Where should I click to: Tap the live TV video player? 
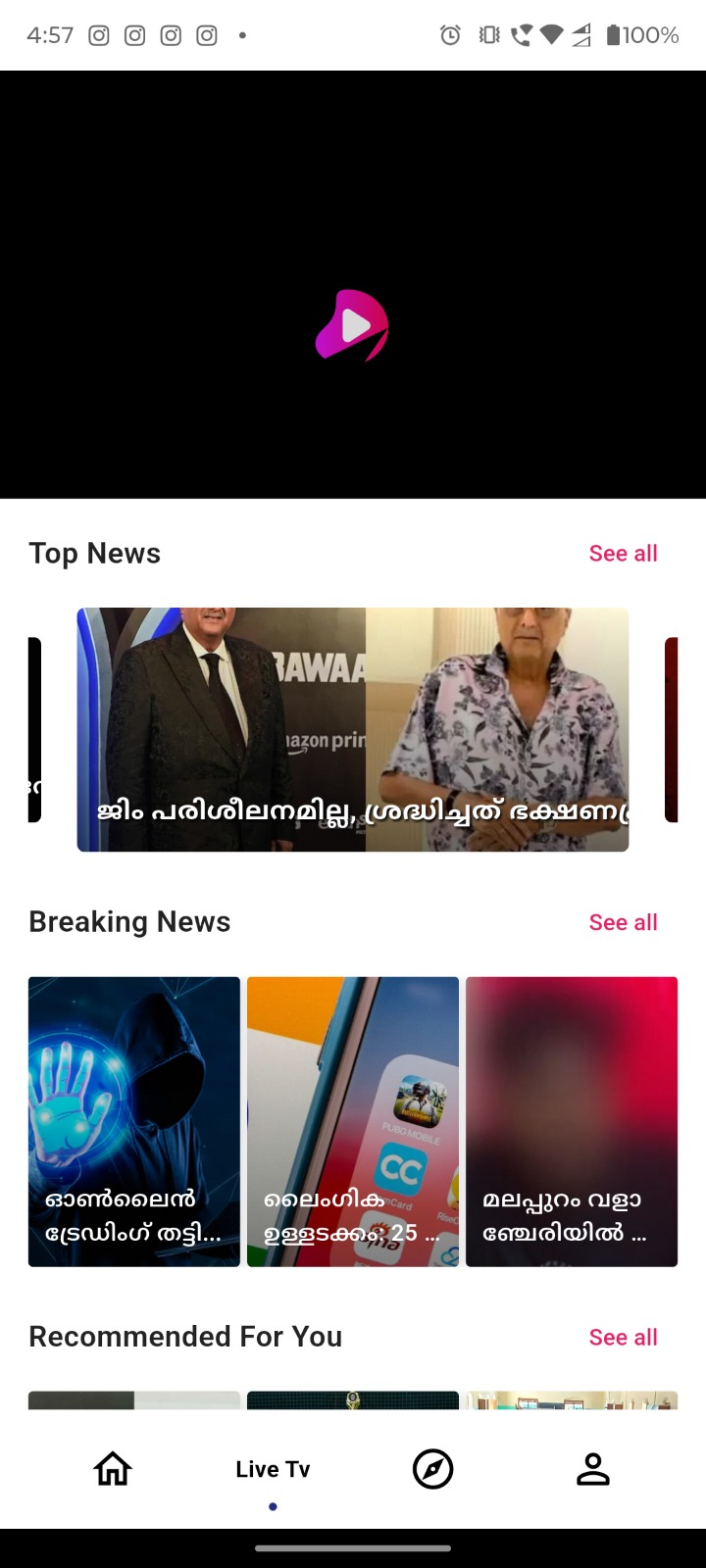(353, 284)
